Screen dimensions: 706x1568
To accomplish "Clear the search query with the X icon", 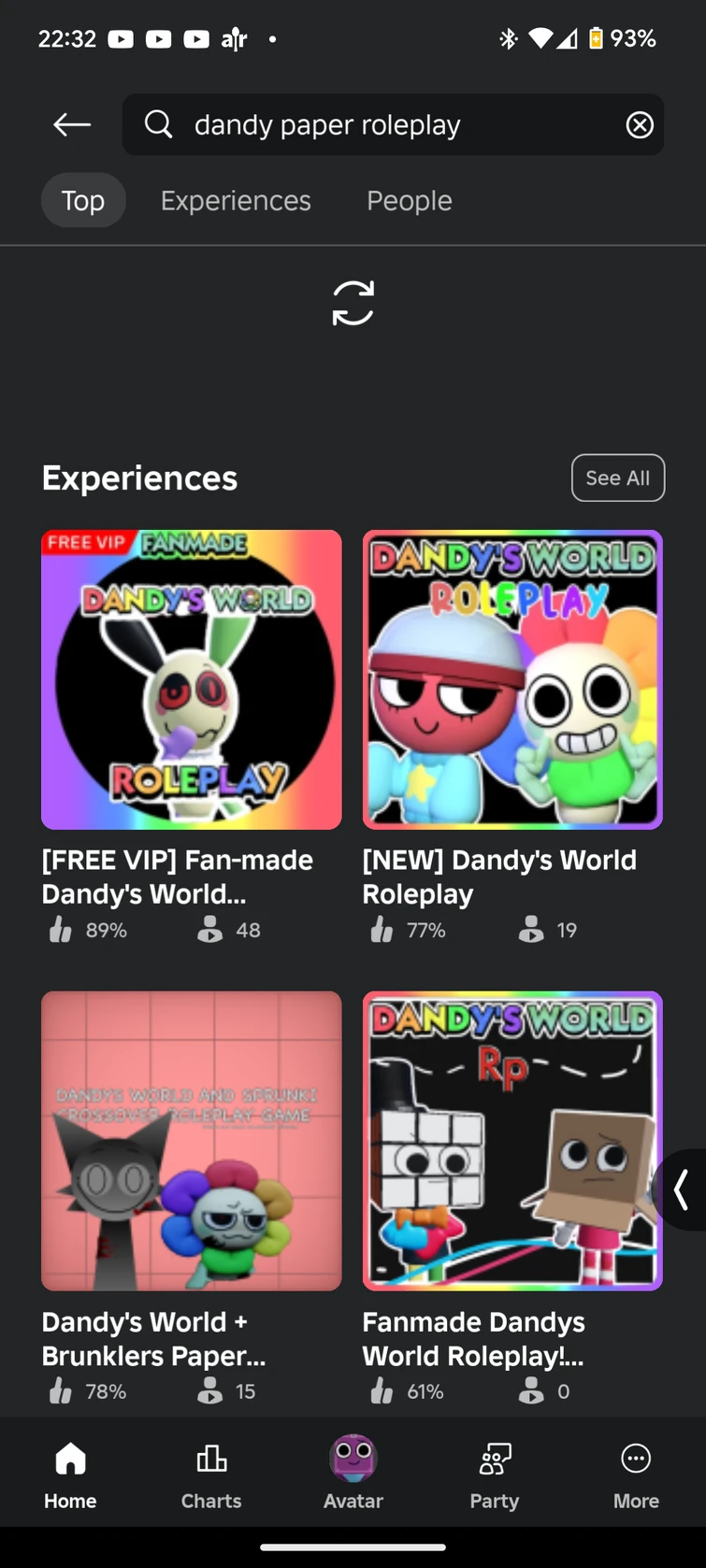I will 640,124.
